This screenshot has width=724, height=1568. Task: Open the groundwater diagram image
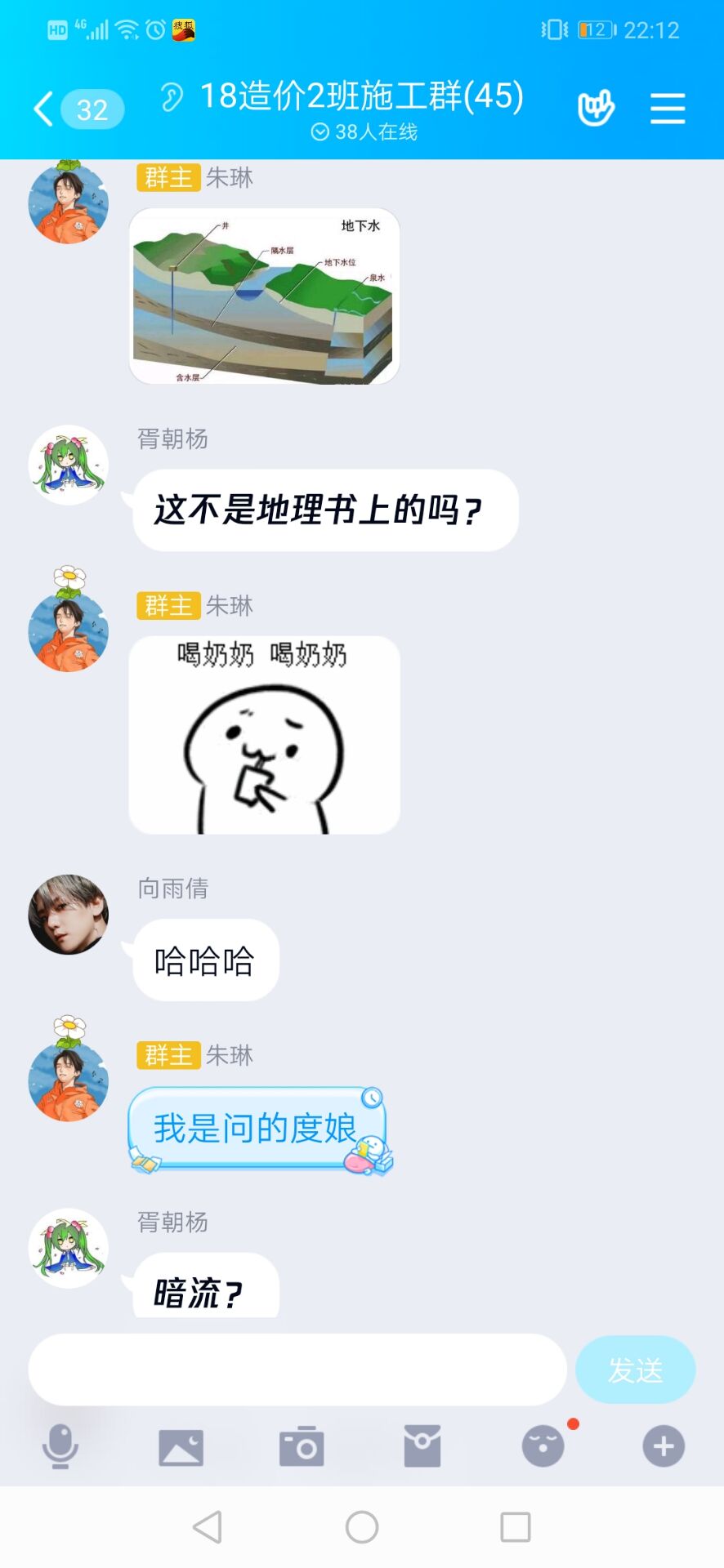pyautogui.click(x=264, y=296)
